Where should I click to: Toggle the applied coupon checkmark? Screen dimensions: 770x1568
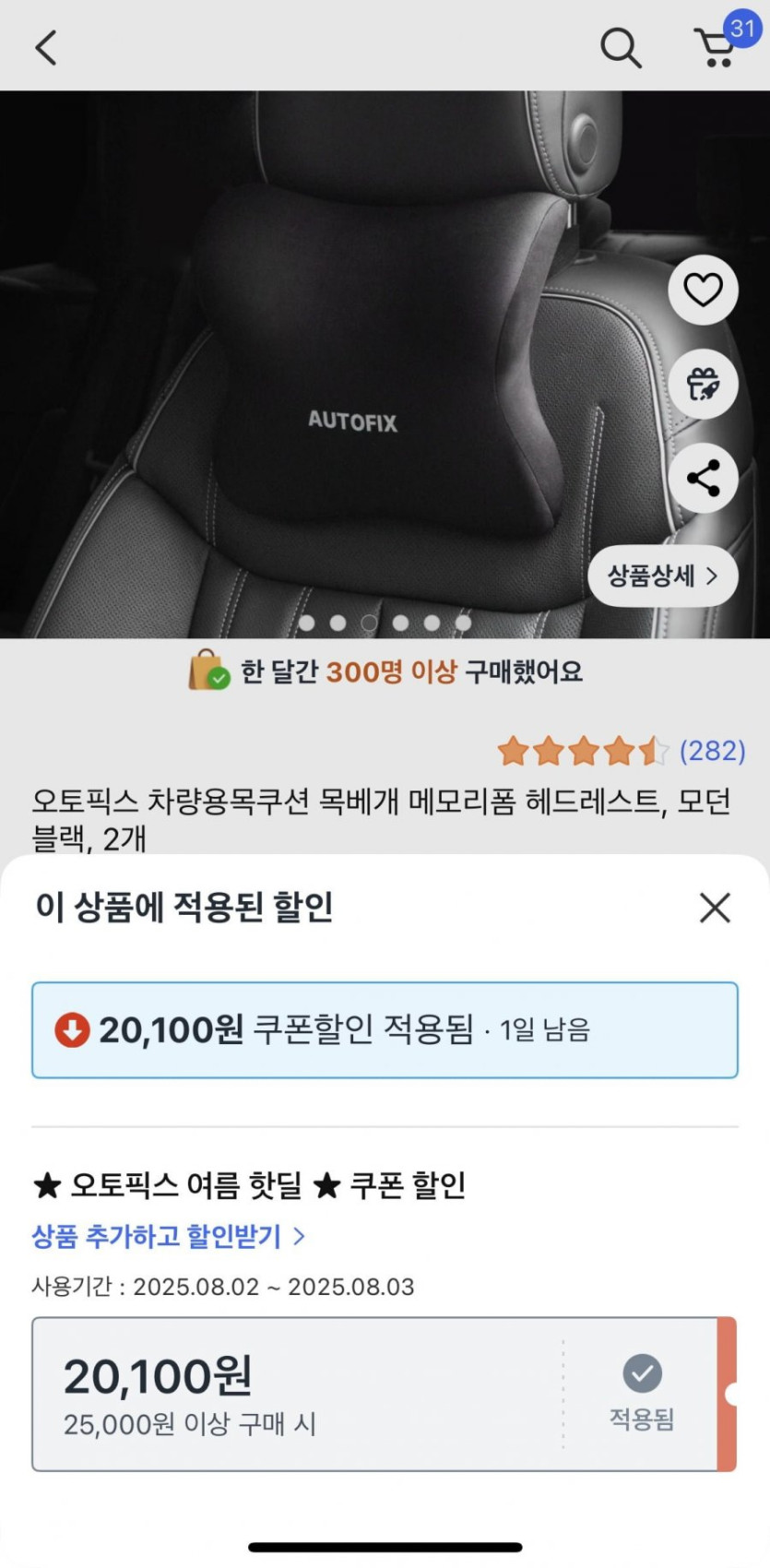pos(643,1373)
